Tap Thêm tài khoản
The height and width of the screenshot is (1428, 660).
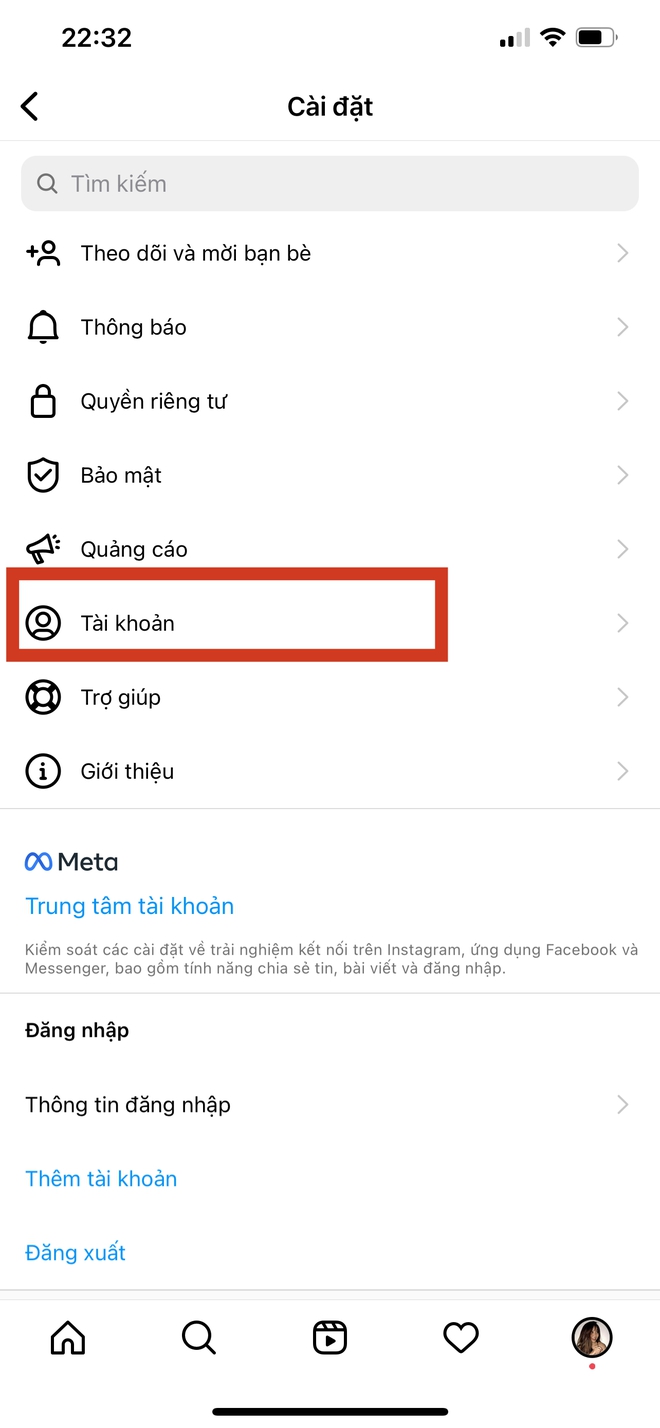(101, 1179)
